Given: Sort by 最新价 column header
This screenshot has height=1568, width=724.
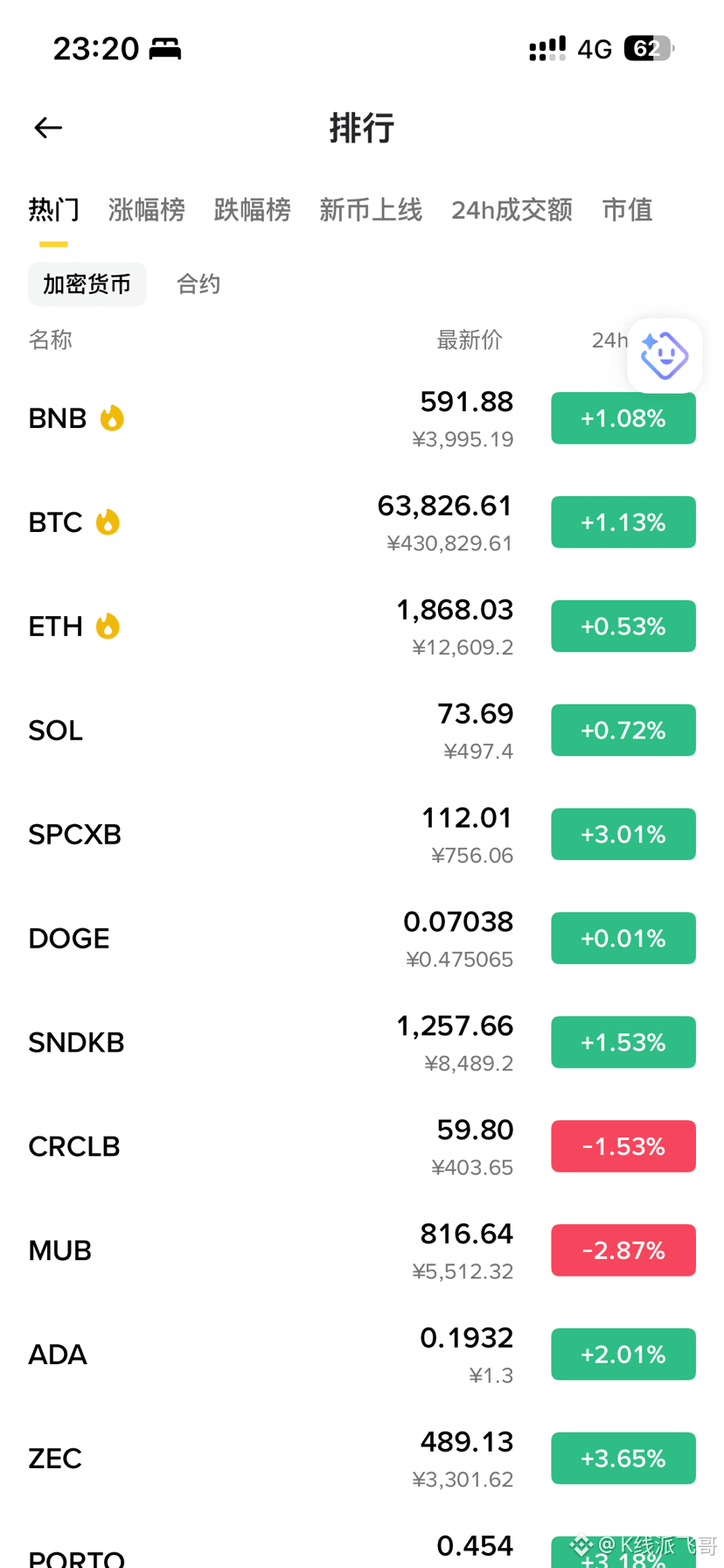Looking at the screenshot, I should 470,340.
